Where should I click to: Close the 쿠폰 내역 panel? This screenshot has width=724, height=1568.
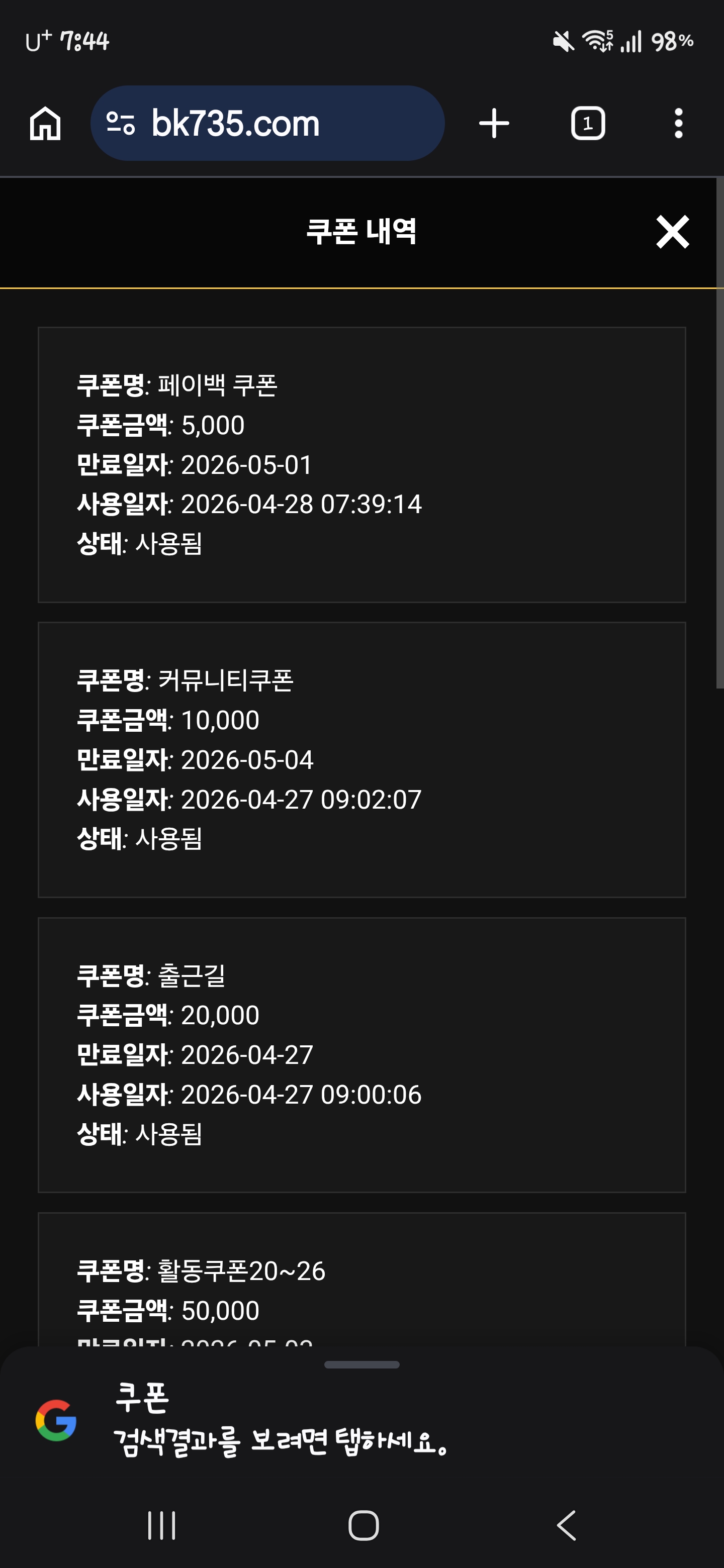pos(672,232)
